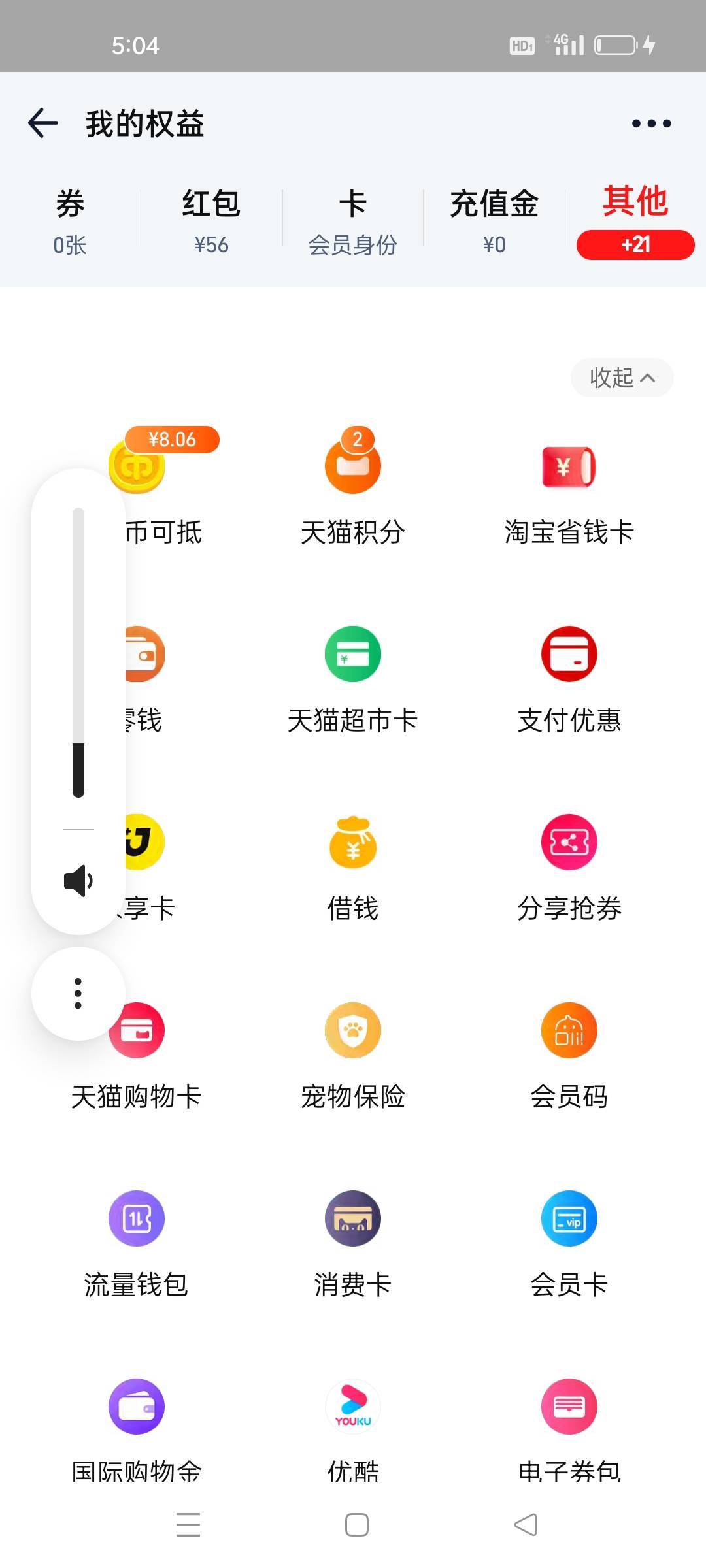706x1568 pixels.
Task: Open 借钱
Action: click(353, 869)
